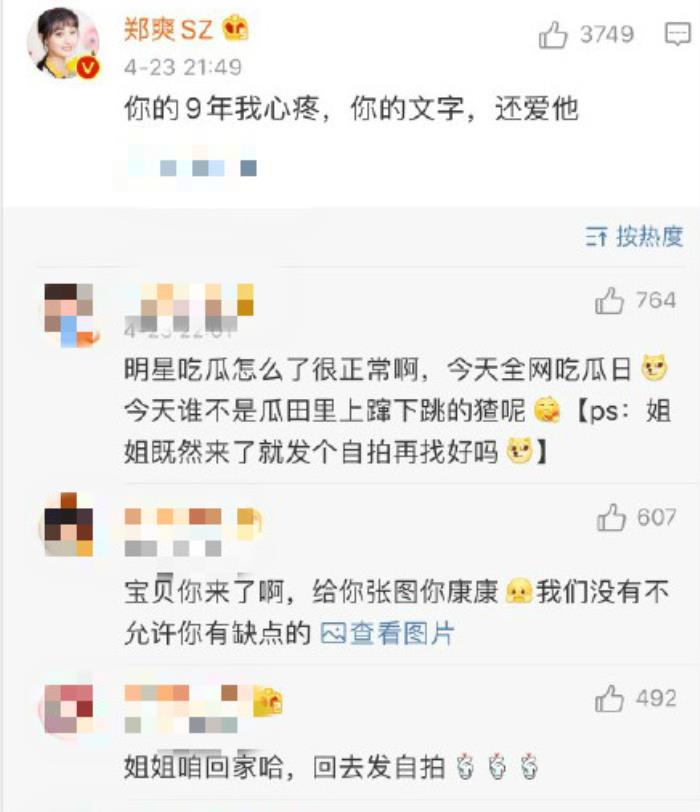
Task: Open comment icon on 郑爽SZ's post
Action: [677, 35]
